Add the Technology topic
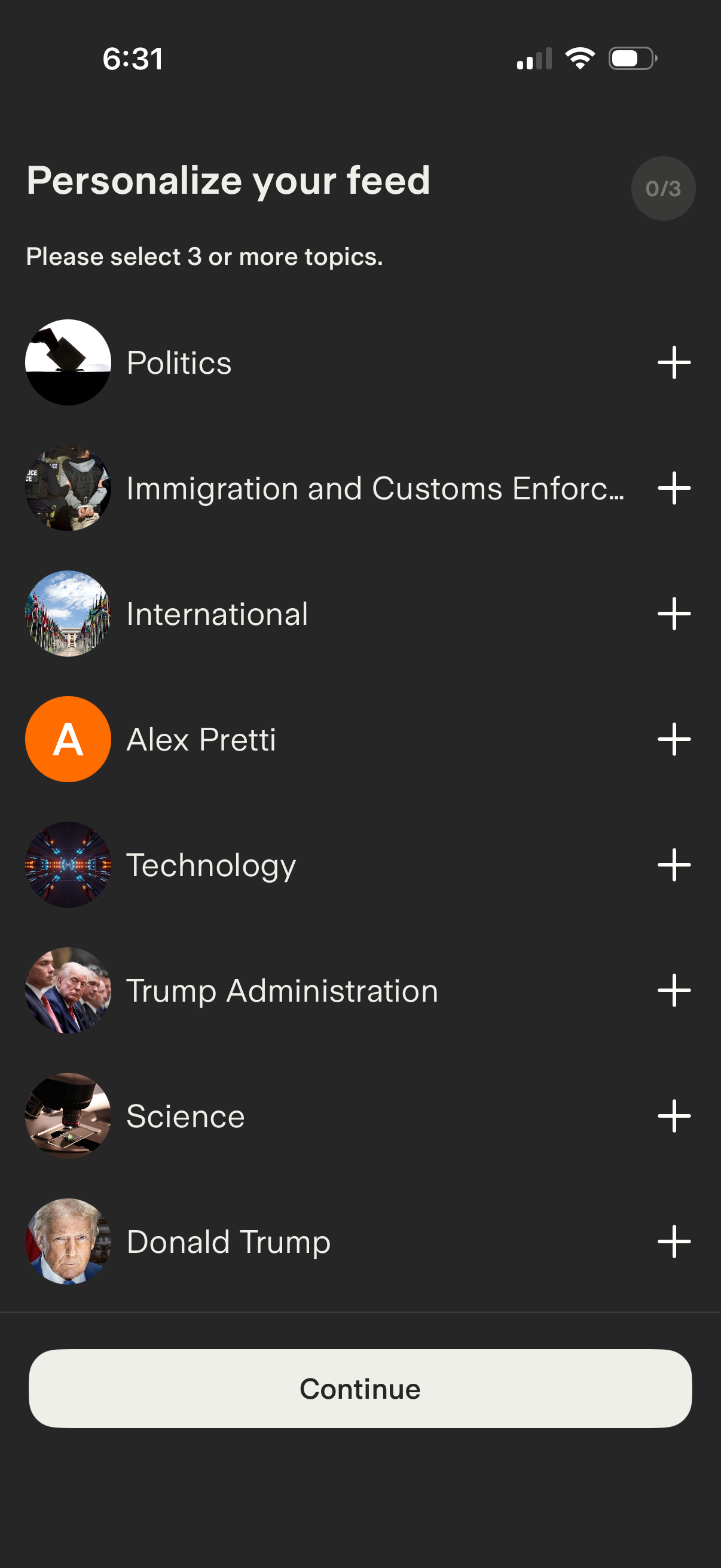 pyautogui.click(x=674, y=864)
